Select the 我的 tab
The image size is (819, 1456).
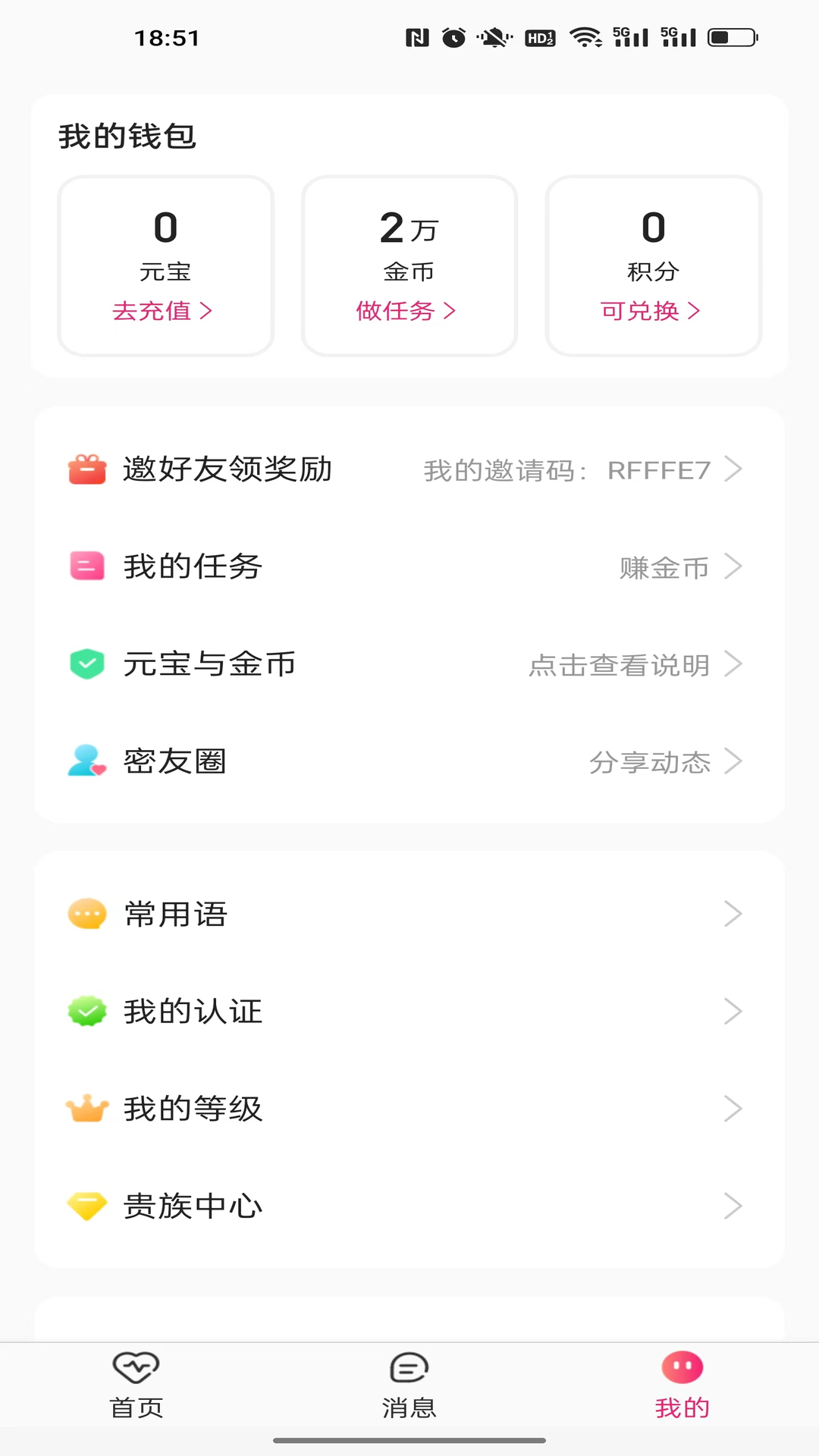[682, 1385]
